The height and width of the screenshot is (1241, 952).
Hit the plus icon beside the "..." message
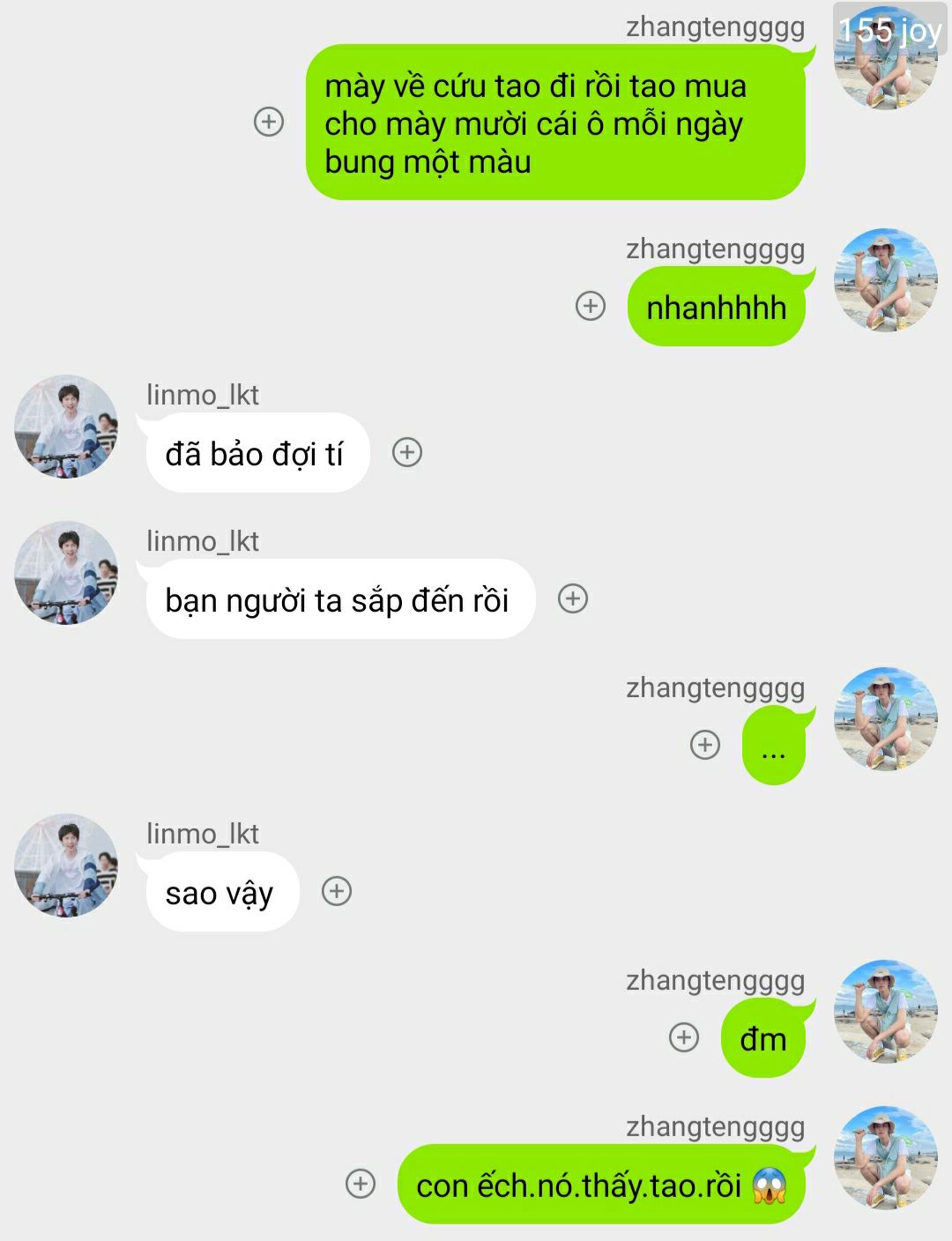[704, 745]
